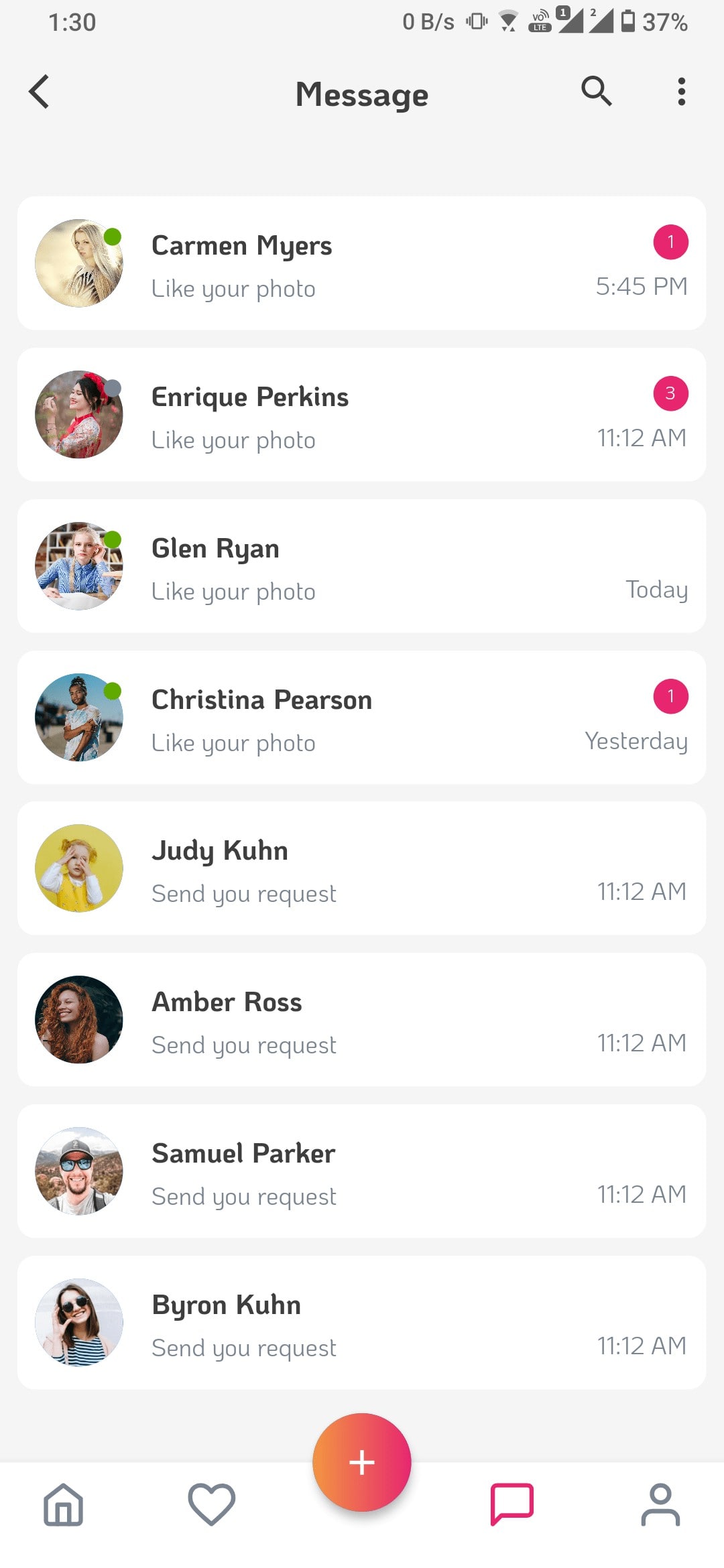Image resolution: width=724 pixels, height=1568 pixels.
Task: Open the three-dot overflow menu
Action: click(681, 92)
